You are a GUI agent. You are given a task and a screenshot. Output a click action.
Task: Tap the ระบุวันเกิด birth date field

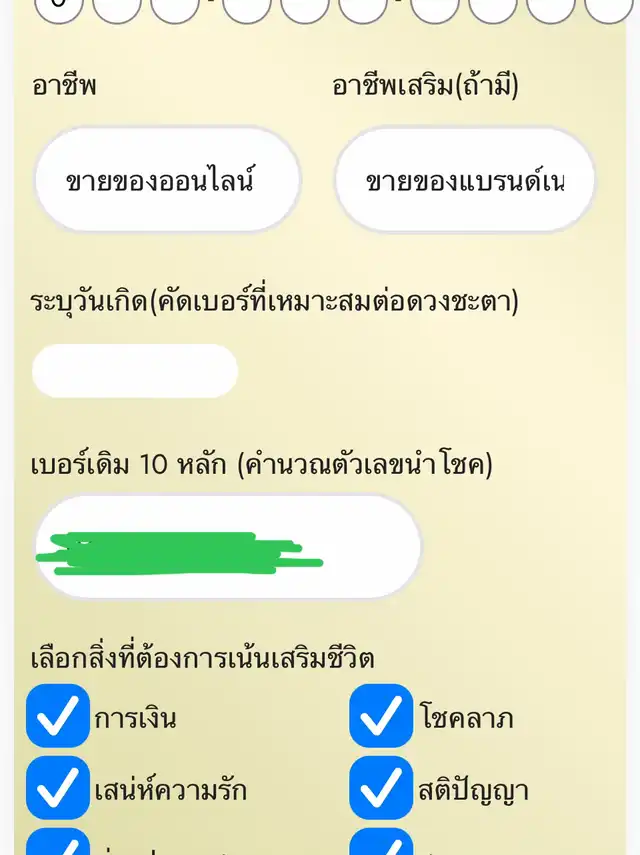tap(135, 371)
